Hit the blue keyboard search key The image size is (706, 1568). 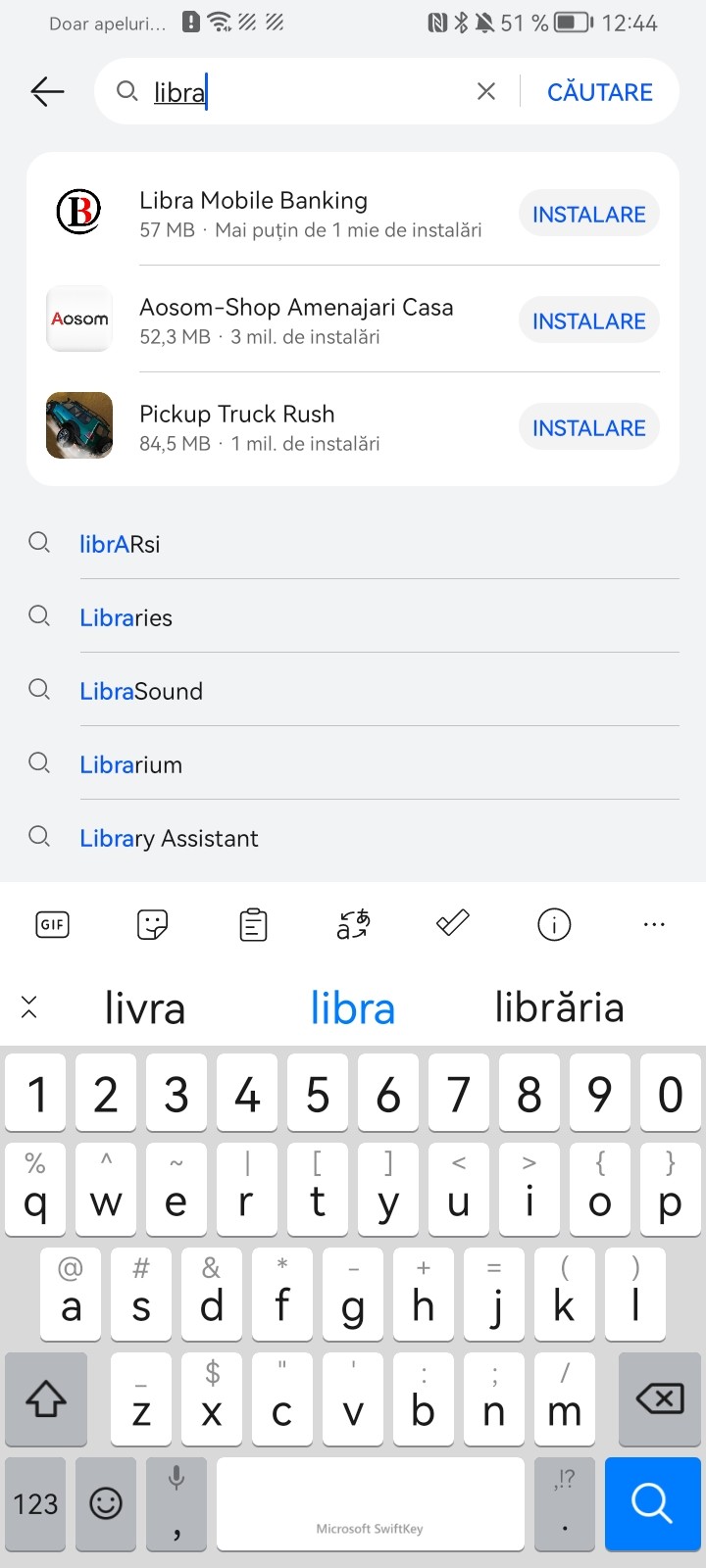tap(651, 1503)
